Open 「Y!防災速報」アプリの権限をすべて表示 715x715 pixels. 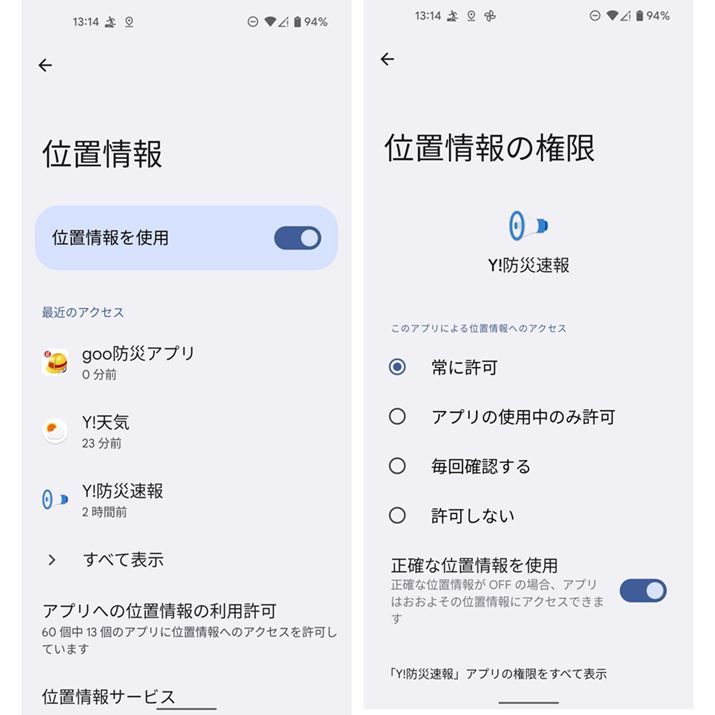[x=498, y=673]
